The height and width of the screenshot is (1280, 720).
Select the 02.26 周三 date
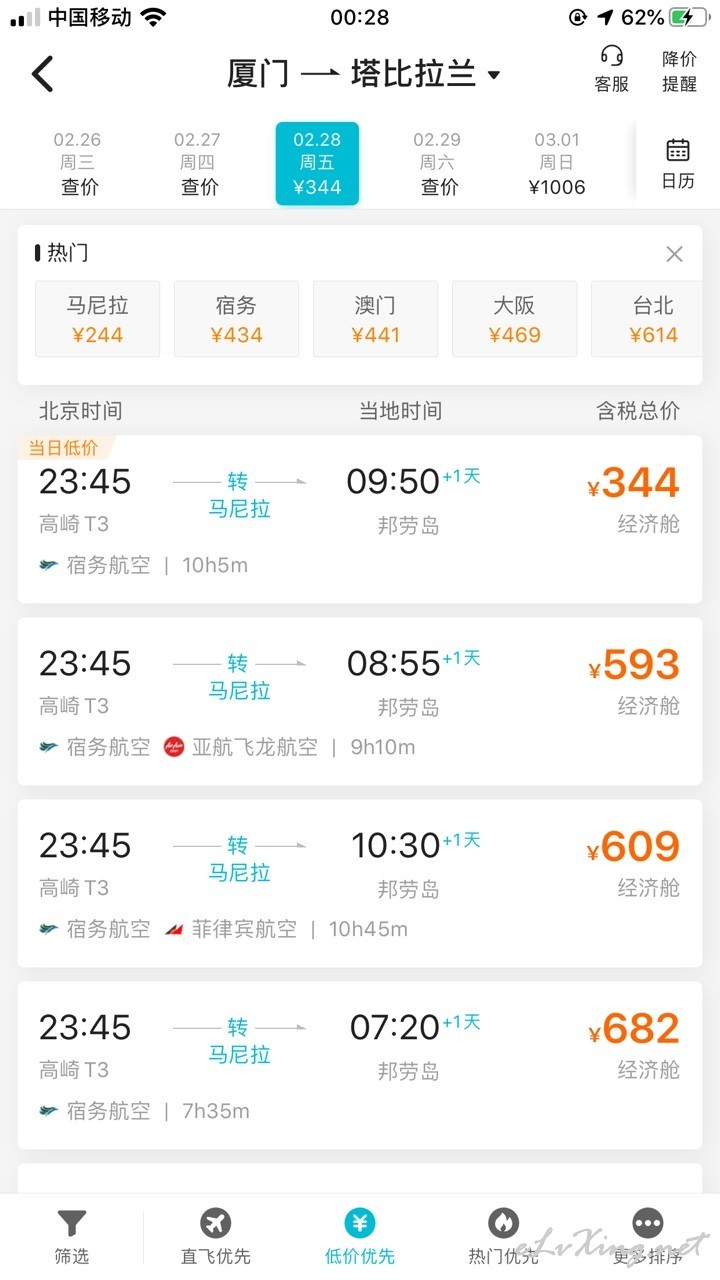click(78, 163)
